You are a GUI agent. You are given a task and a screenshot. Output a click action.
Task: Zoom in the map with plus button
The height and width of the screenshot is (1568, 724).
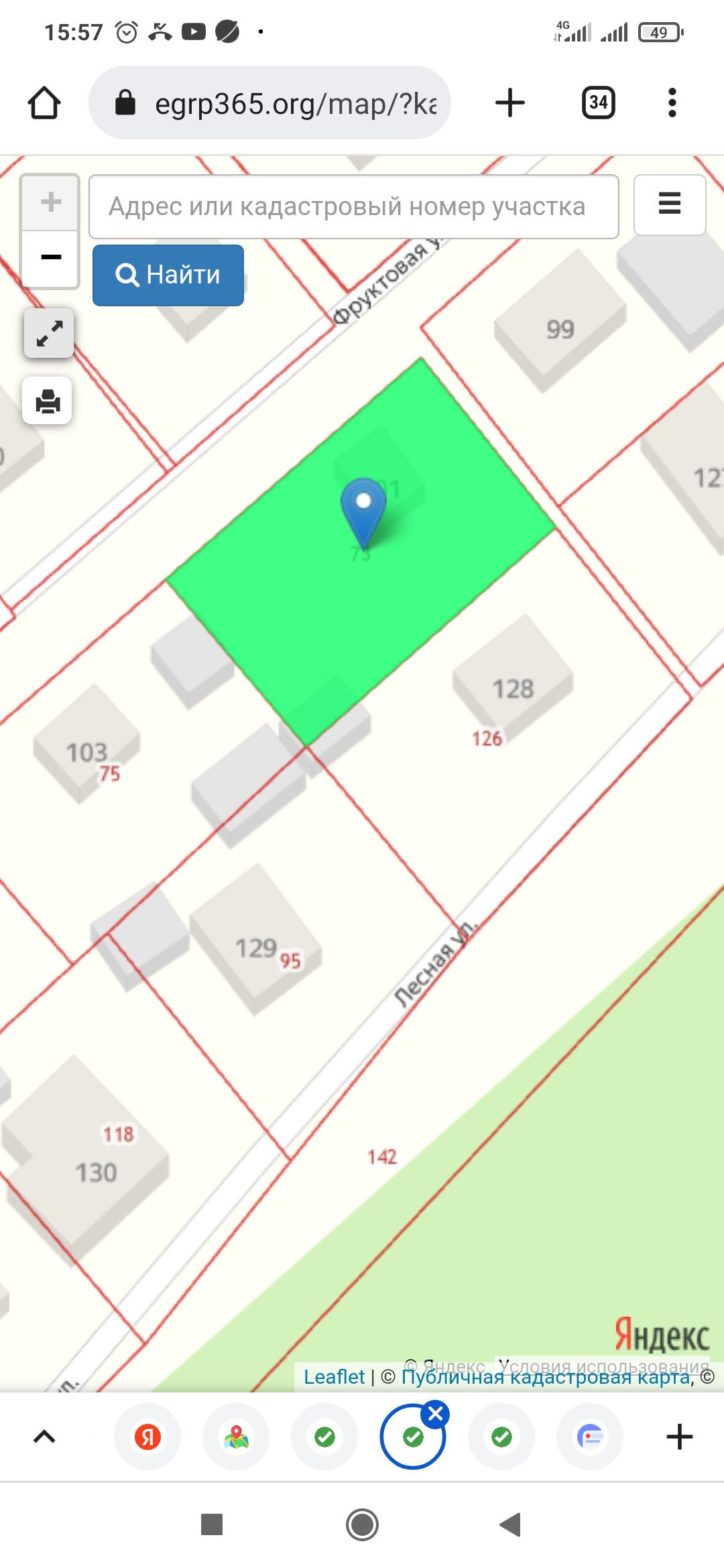51,202
